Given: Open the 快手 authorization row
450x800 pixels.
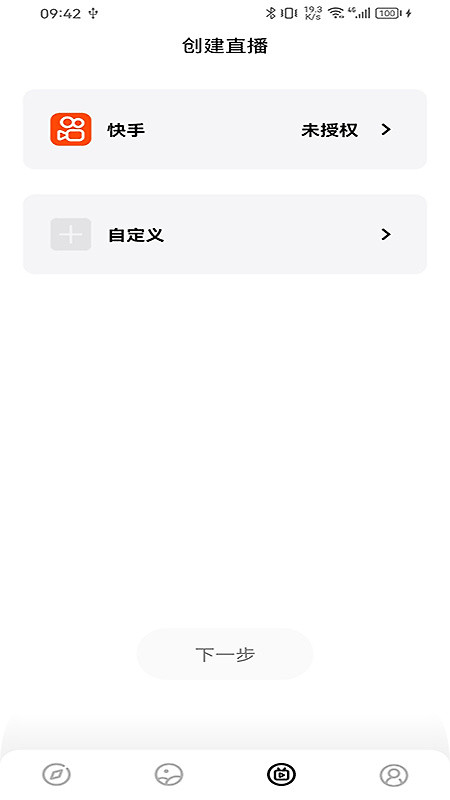Looking at the screenshot, I should [x=224, y=130].
